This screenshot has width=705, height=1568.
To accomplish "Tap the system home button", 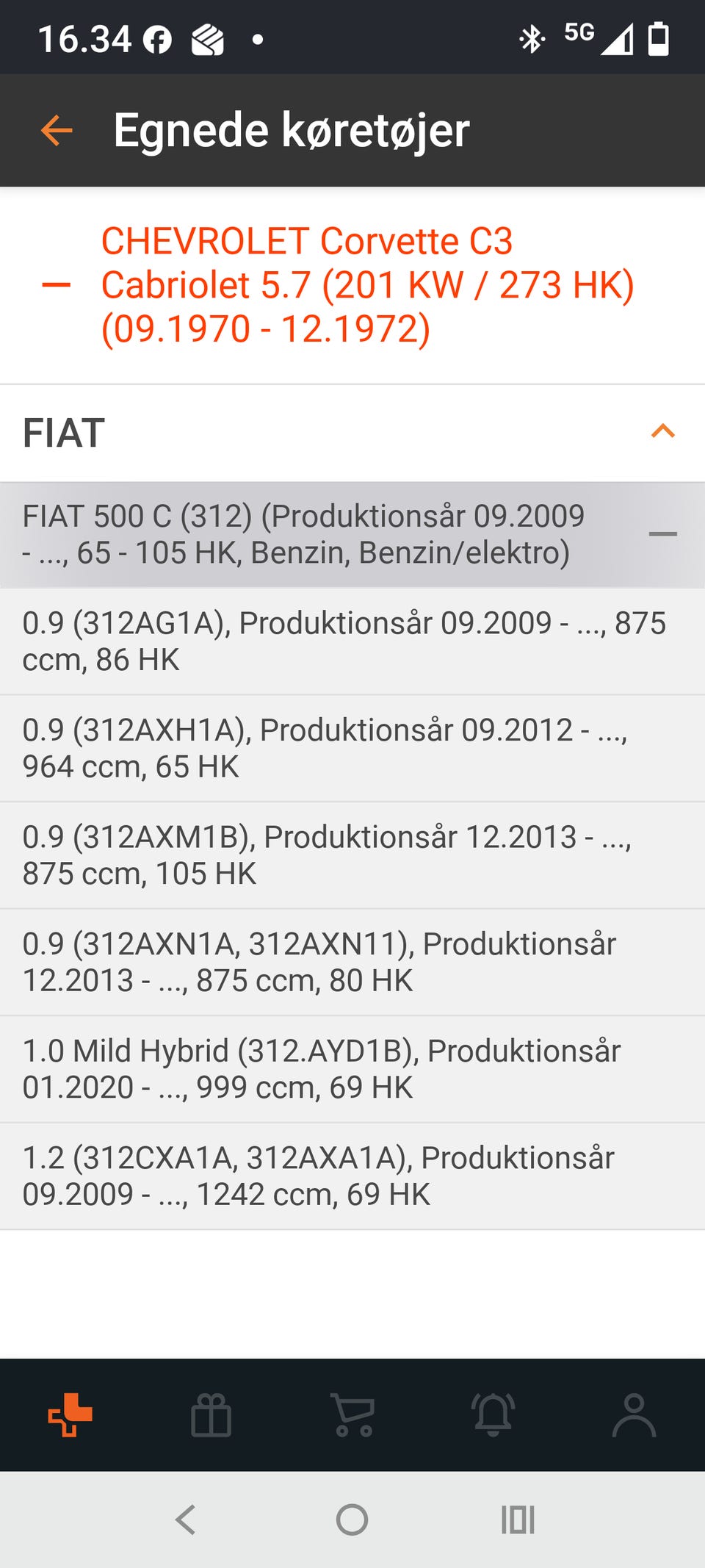I will tap(352, 1520).
